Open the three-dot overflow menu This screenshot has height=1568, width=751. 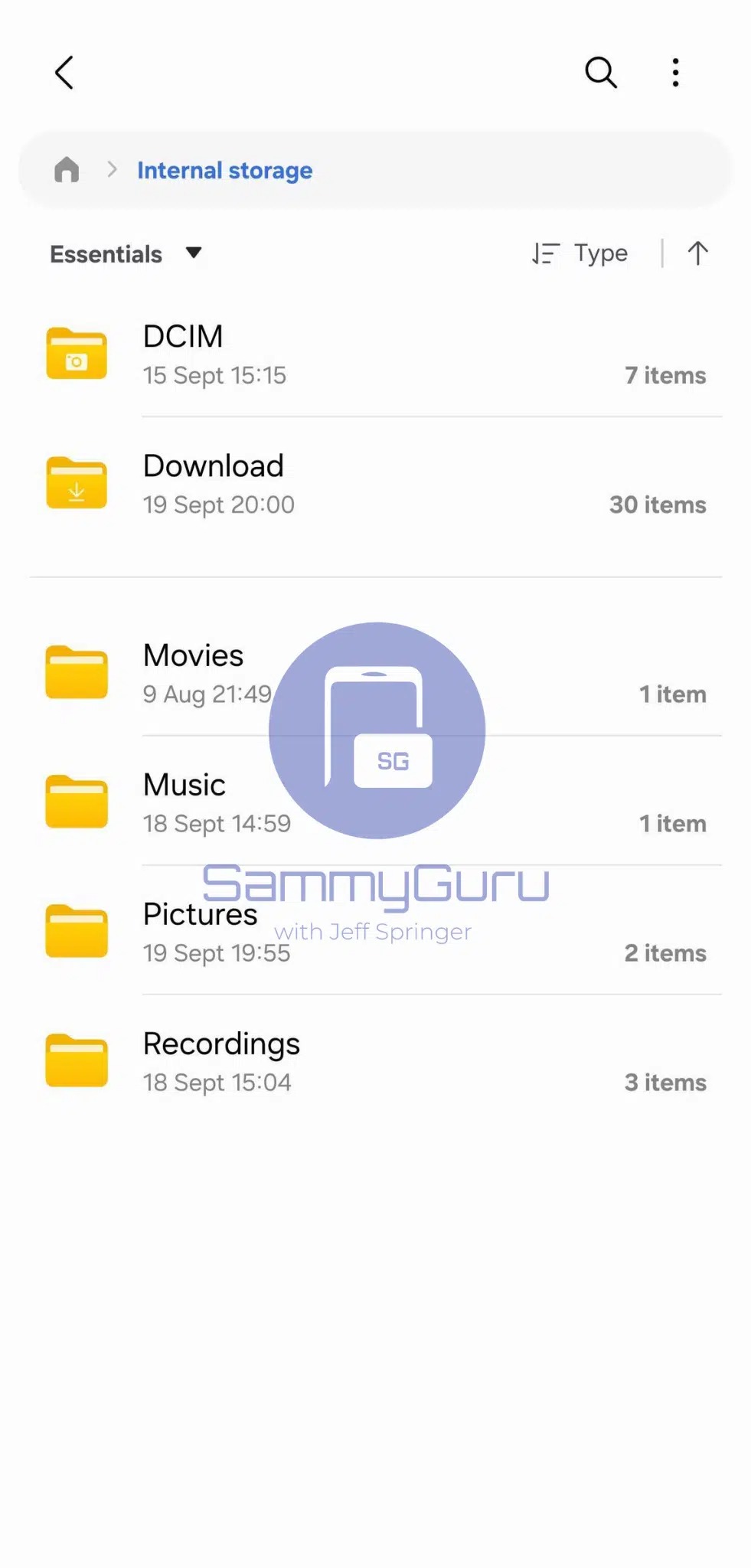click(675, 73)
